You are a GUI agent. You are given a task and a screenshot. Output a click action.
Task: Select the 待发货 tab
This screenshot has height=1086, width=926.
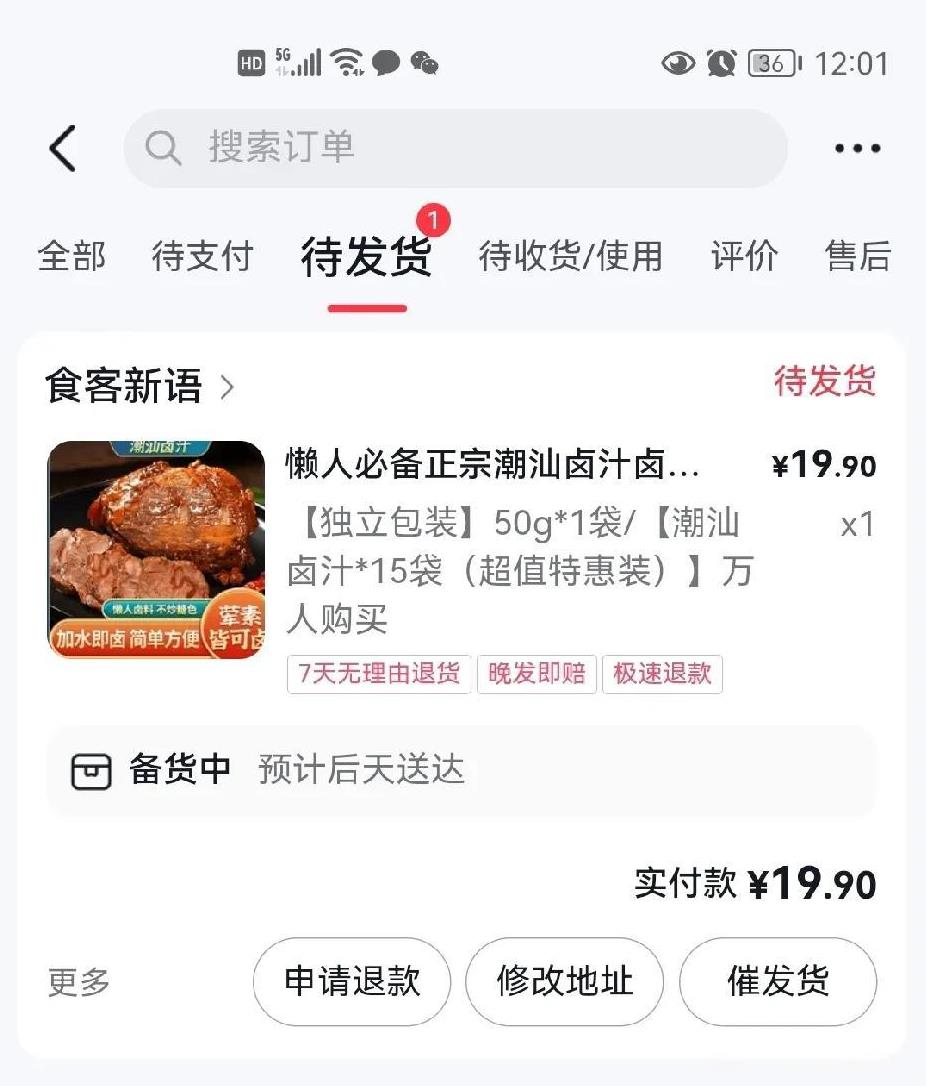pyautogui.click(x=366, y=257)
